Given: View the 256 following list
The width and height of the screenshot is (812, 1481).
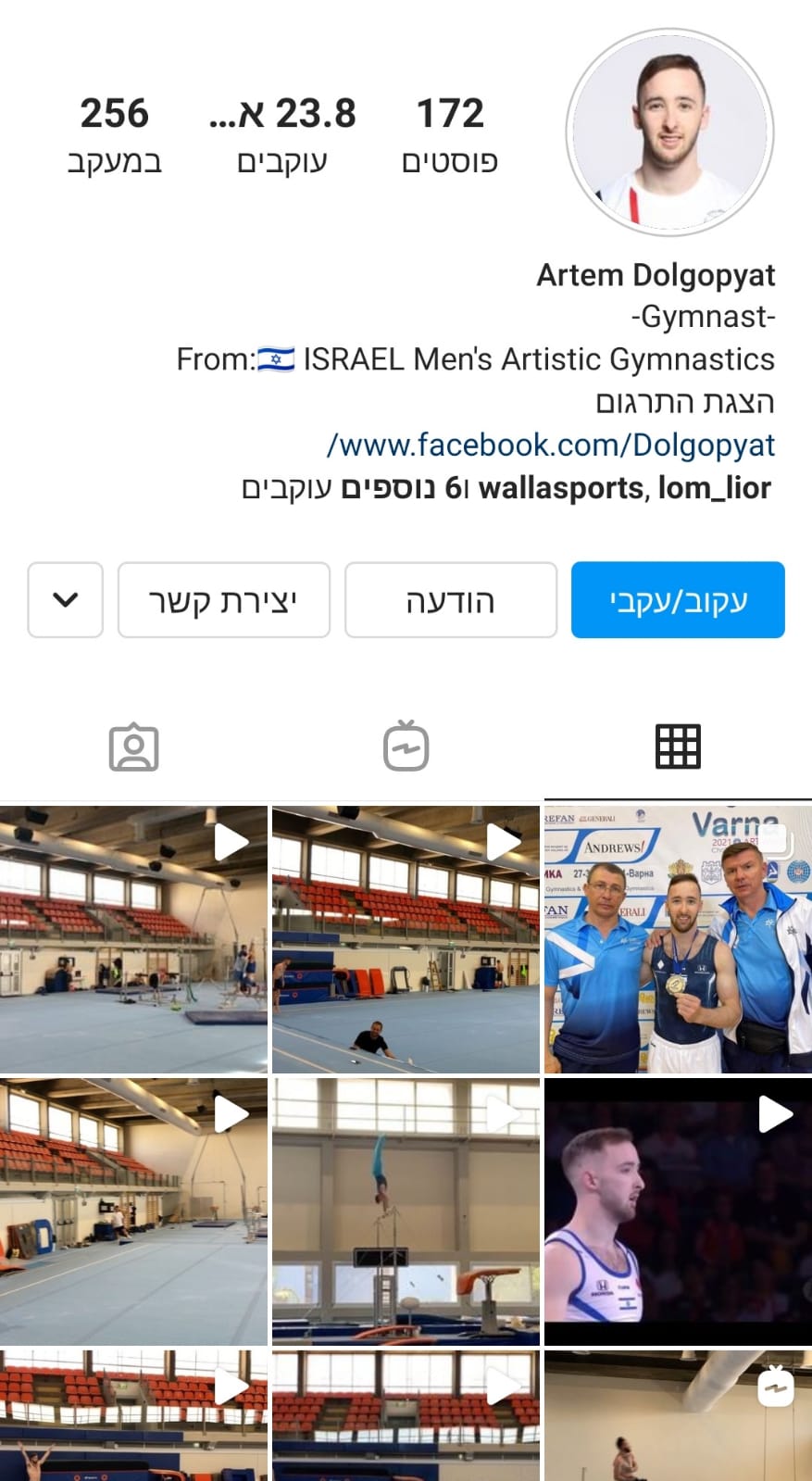Looking at the screenshot, I should 114,134.
